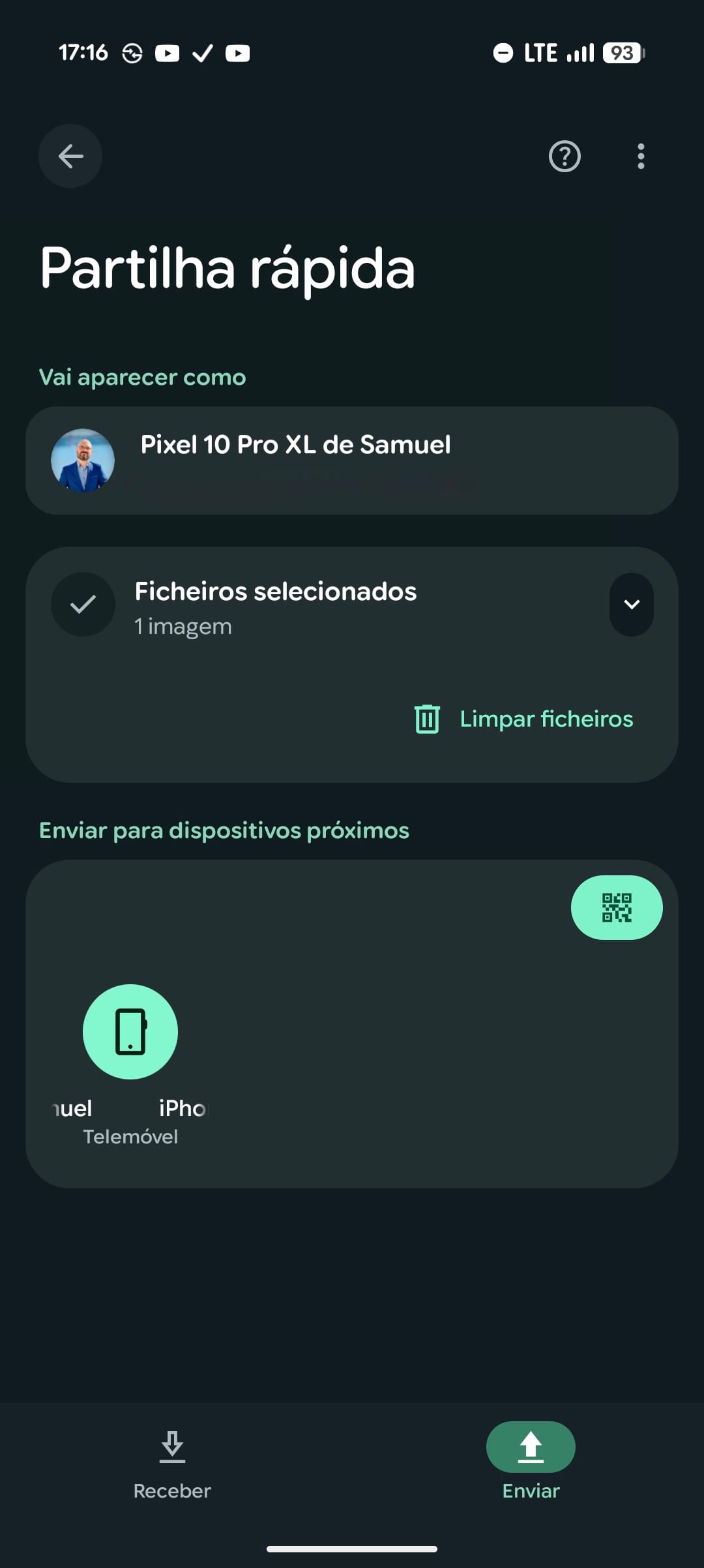Open the three-dot overflow menu
This screenshot has height=1568, width=704.
641,157
